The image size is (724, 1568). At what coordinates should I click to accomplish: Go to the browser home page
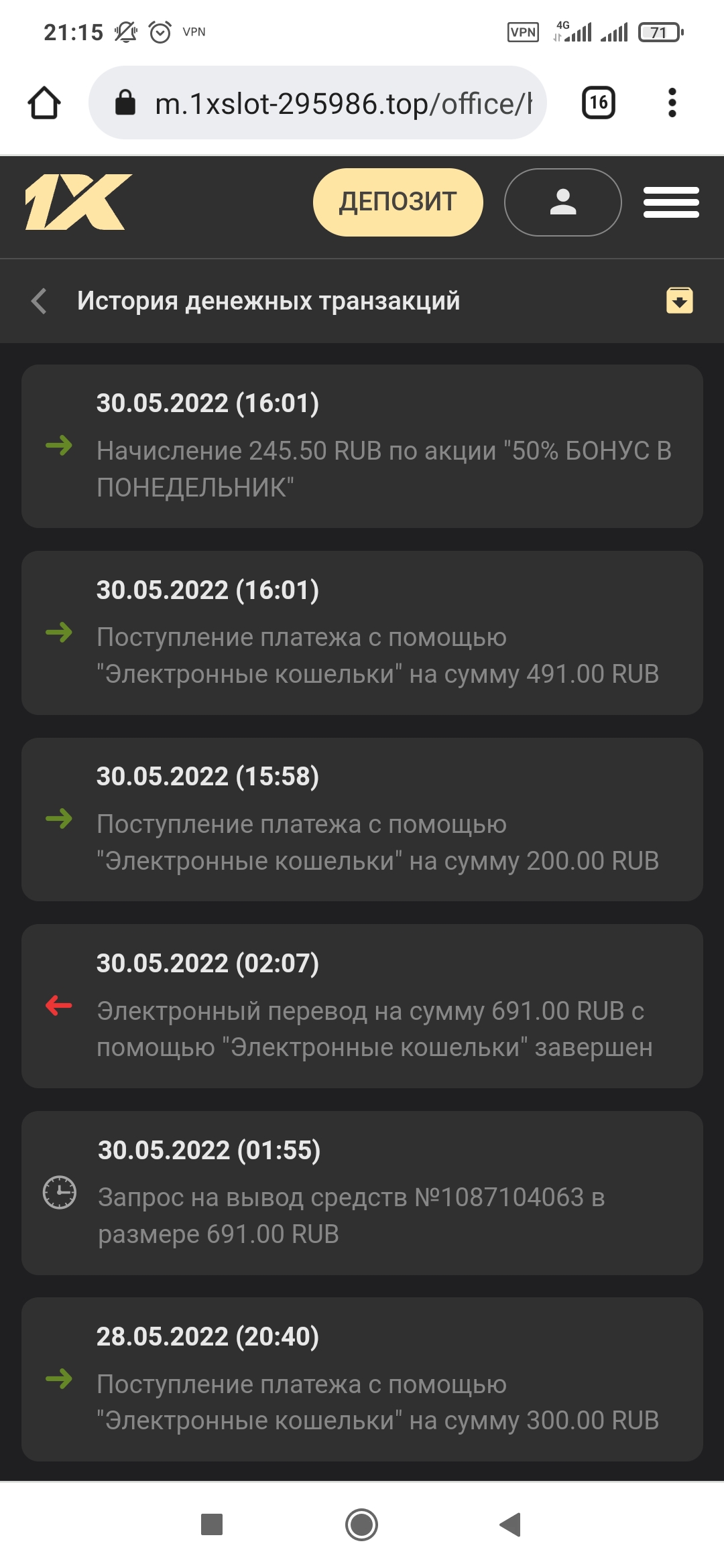pyautogui.click(x=44, y=103)
